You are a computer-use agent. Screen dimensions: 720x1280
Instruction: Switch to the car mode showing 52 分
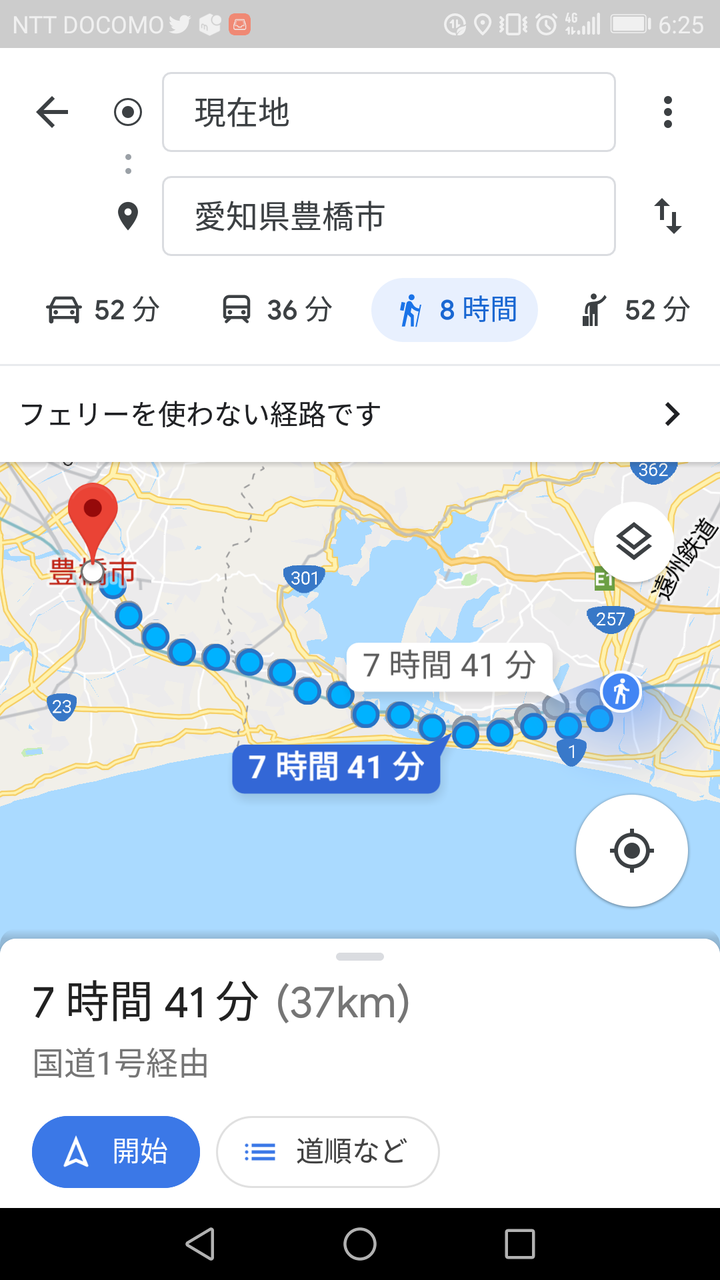click(x=103, y=310)
